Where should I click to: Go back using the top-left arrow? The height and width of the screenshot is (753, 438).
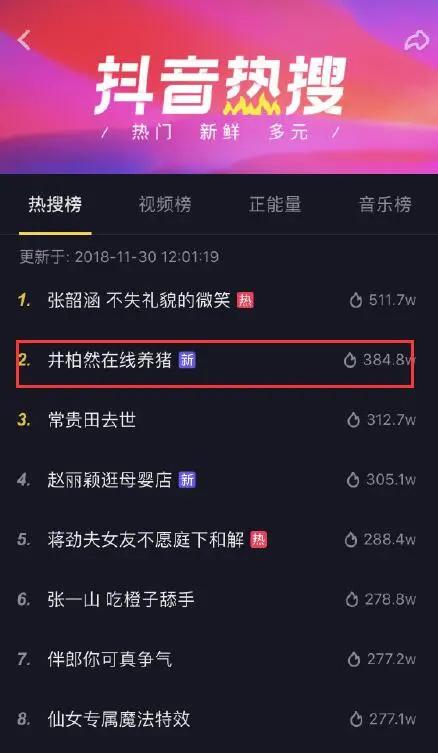pos(24,40)
